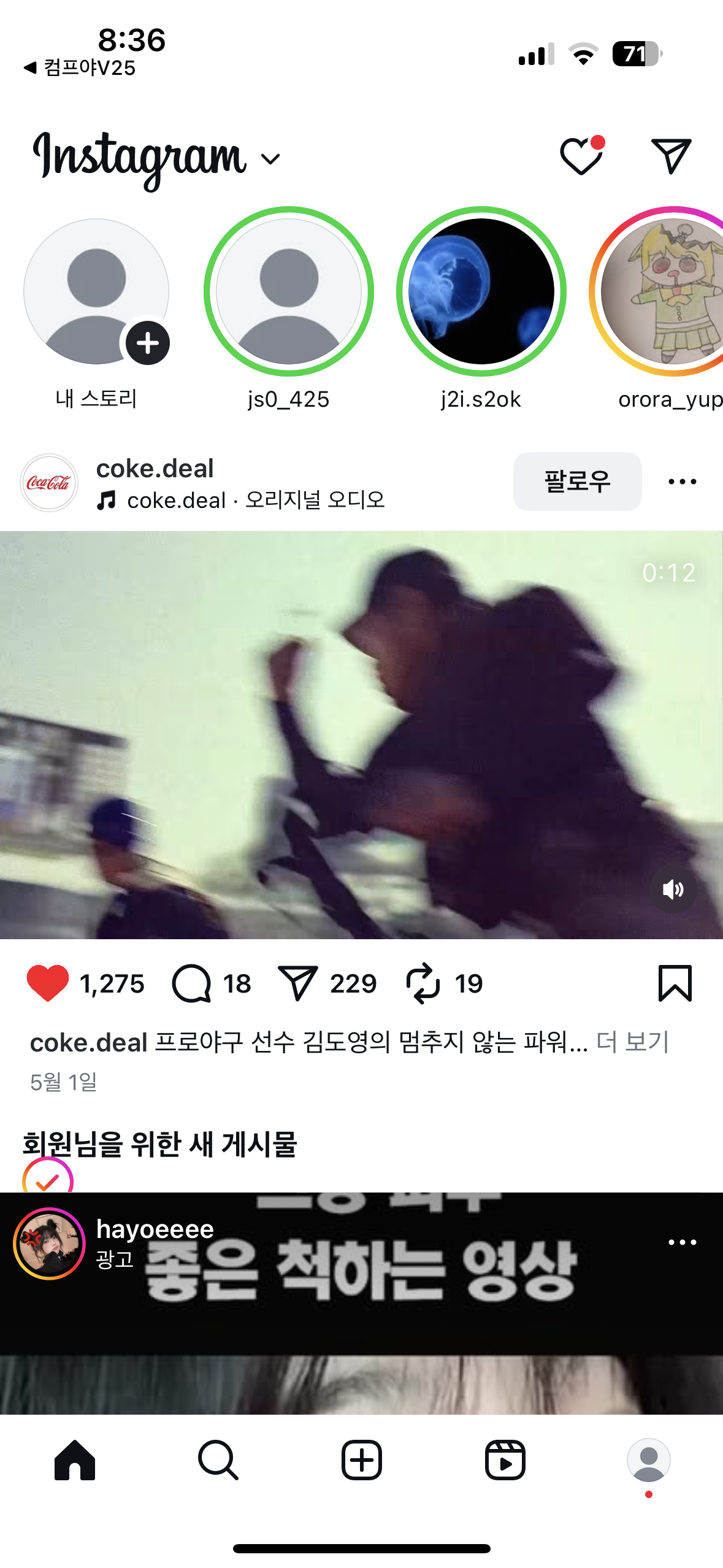Open the Instagram feed dropdown chevron
Image resolution: width=723 pixels, height=1568 pixels.
(x=270, y=159)
